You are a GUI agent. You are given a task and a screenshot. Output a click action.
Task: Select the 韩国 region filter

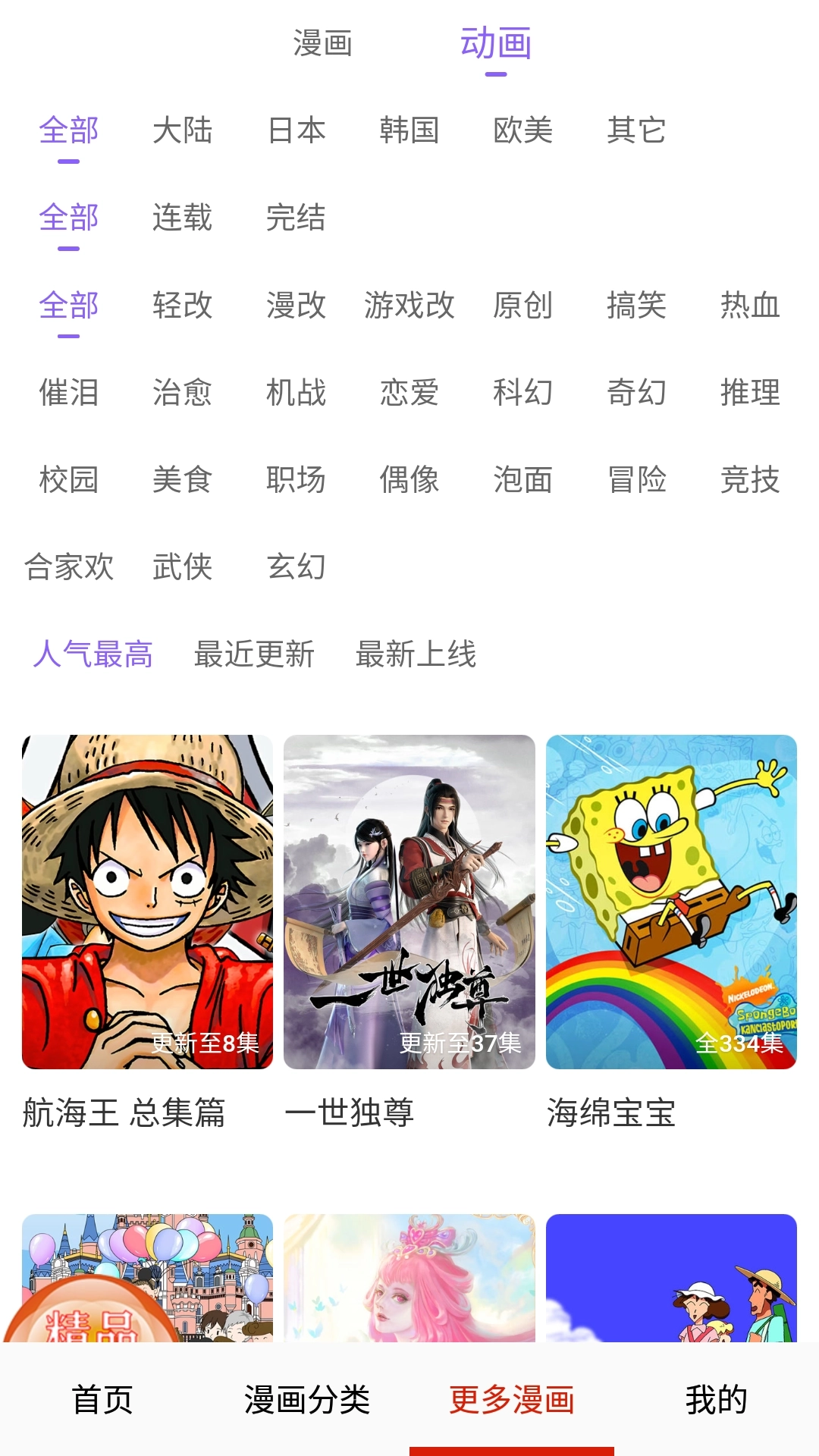click(x=409, y=130)
